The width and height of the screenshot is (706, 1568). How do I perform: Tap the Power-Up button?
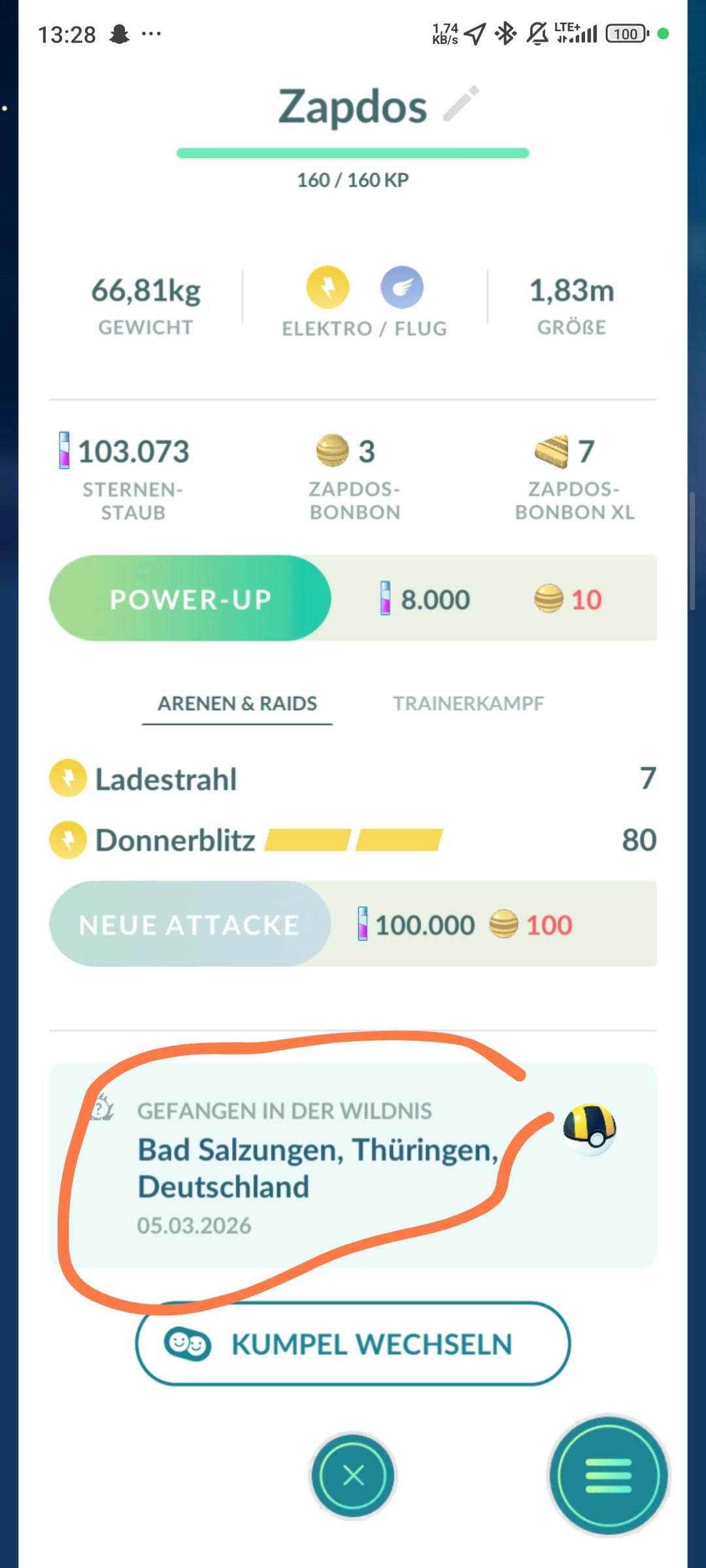click(190, 598)
